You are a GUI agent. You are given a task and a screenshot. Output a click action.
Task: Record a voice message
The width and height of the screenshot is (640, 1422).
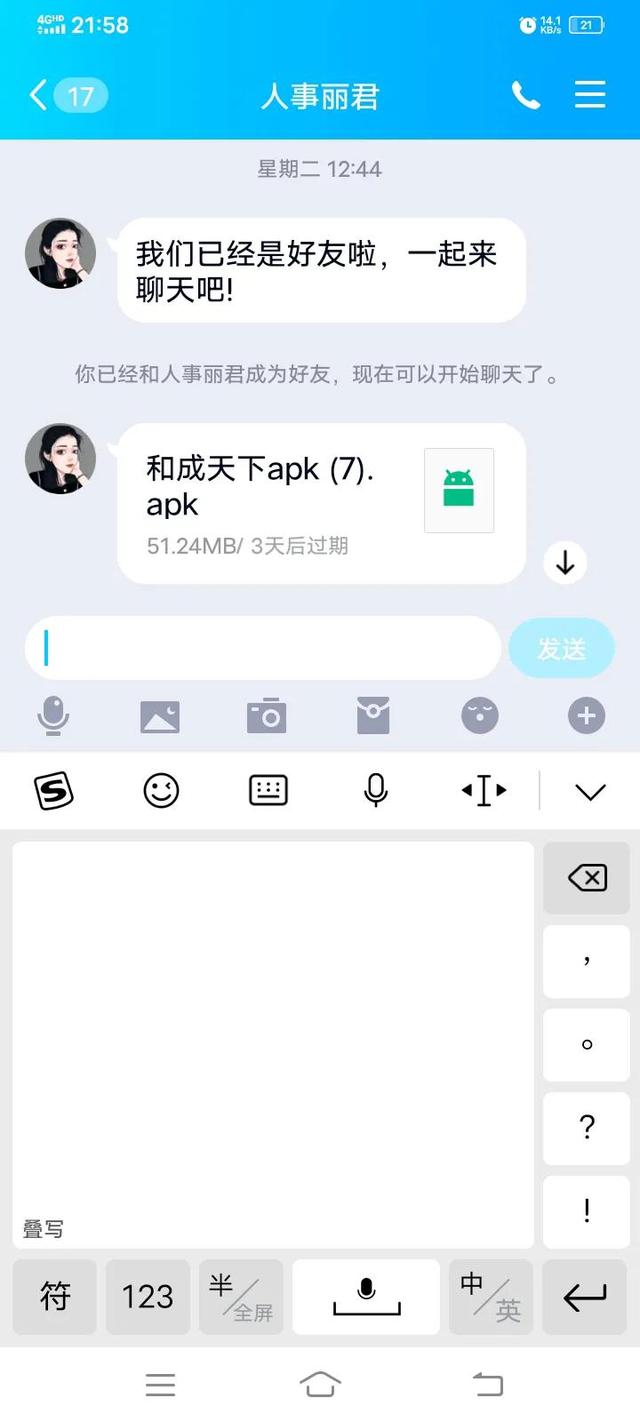[x=53, y=716]
